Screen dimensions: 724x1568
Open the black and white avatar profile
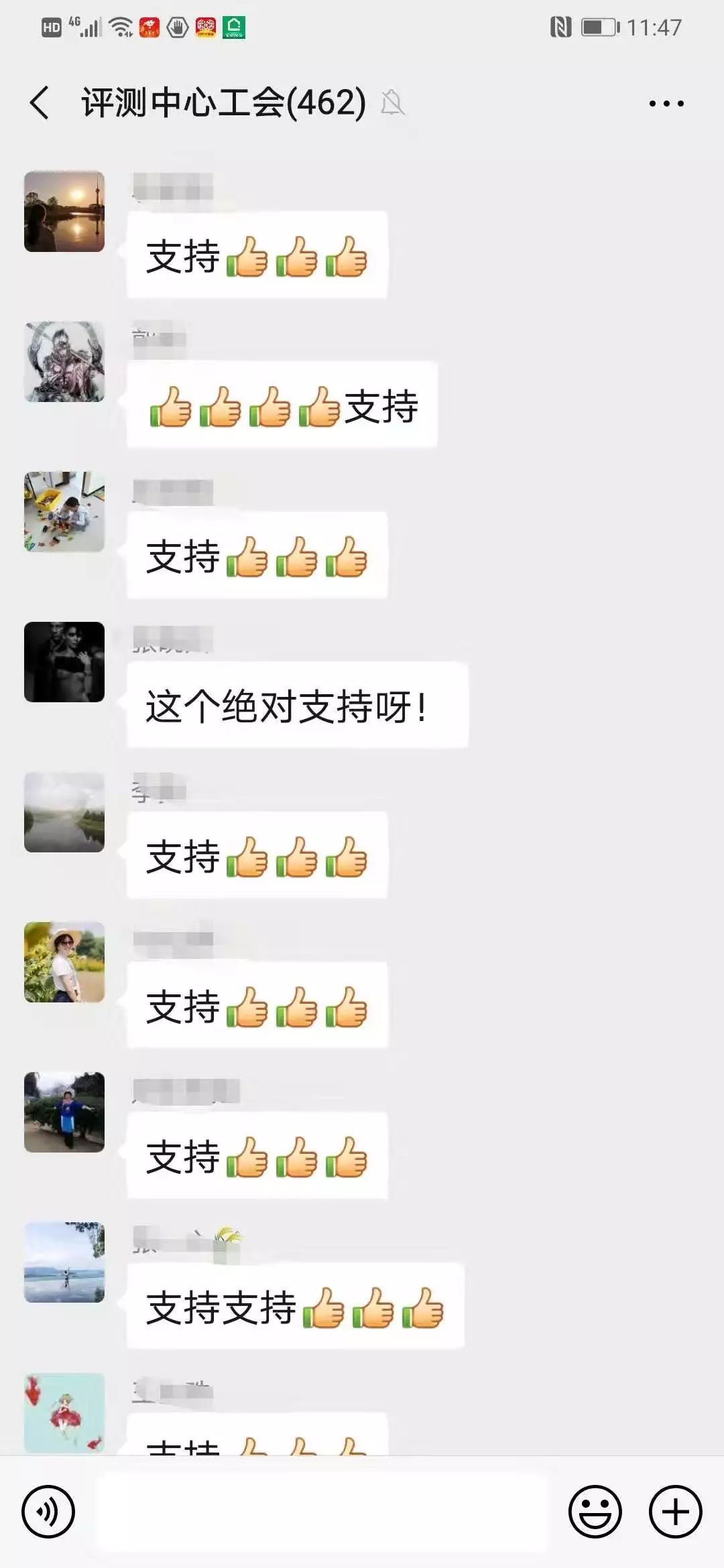pyautogui.click(x=64, y=662)
